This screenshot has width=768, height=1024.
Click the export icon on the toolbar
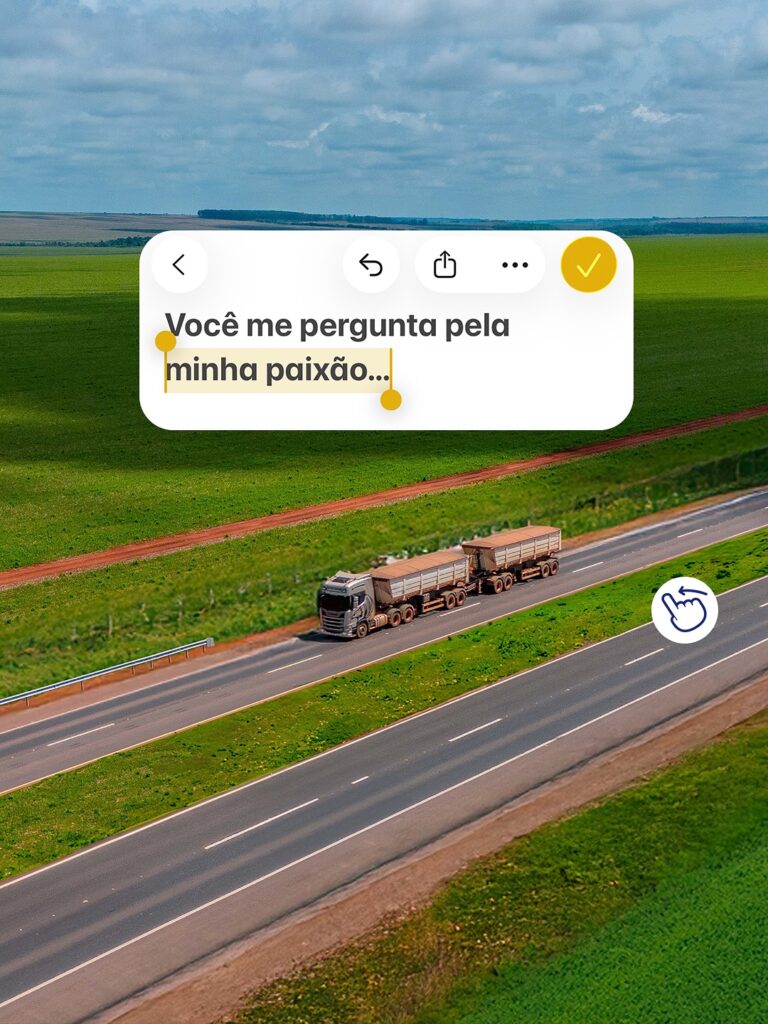point(446,265)
